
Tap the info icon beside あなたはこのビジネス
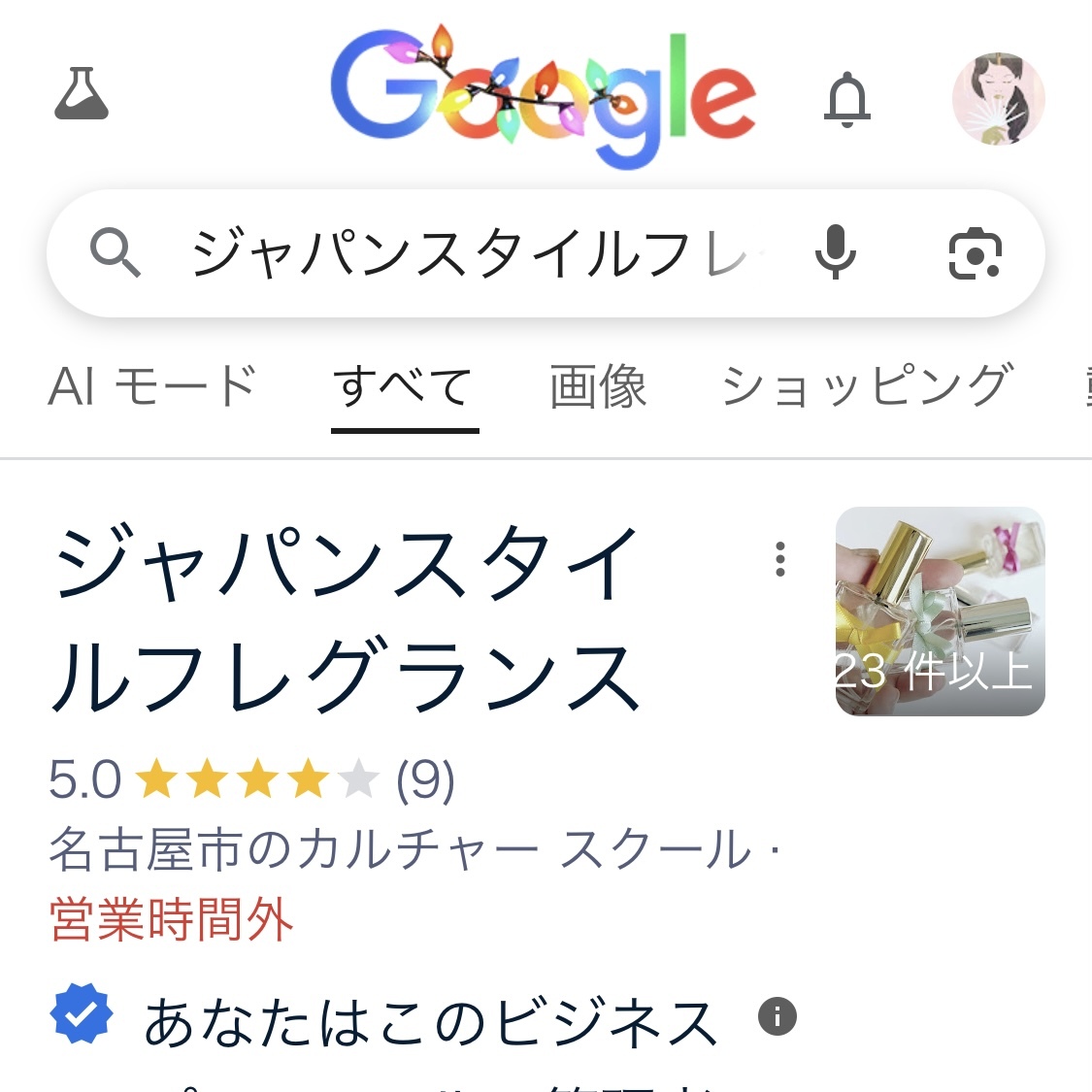[777, 1017]
